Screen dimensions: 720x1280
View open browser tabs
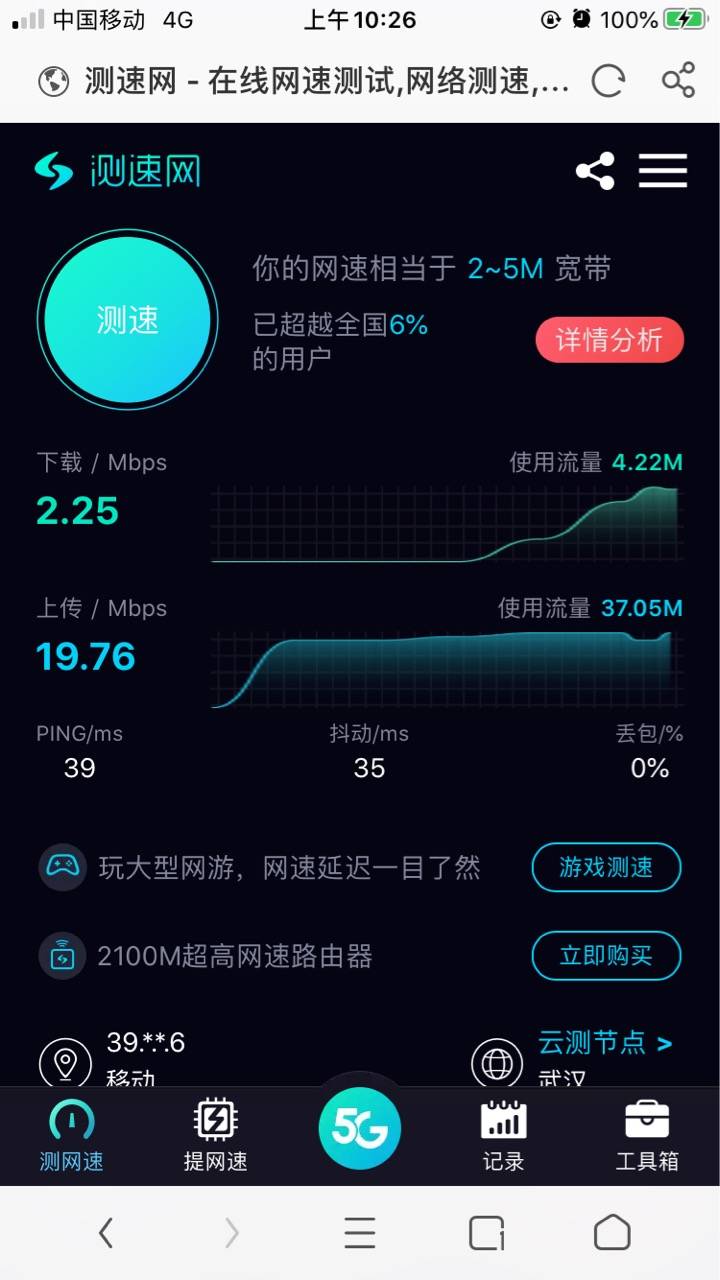pyautogui.click(x=486, y=1234)
